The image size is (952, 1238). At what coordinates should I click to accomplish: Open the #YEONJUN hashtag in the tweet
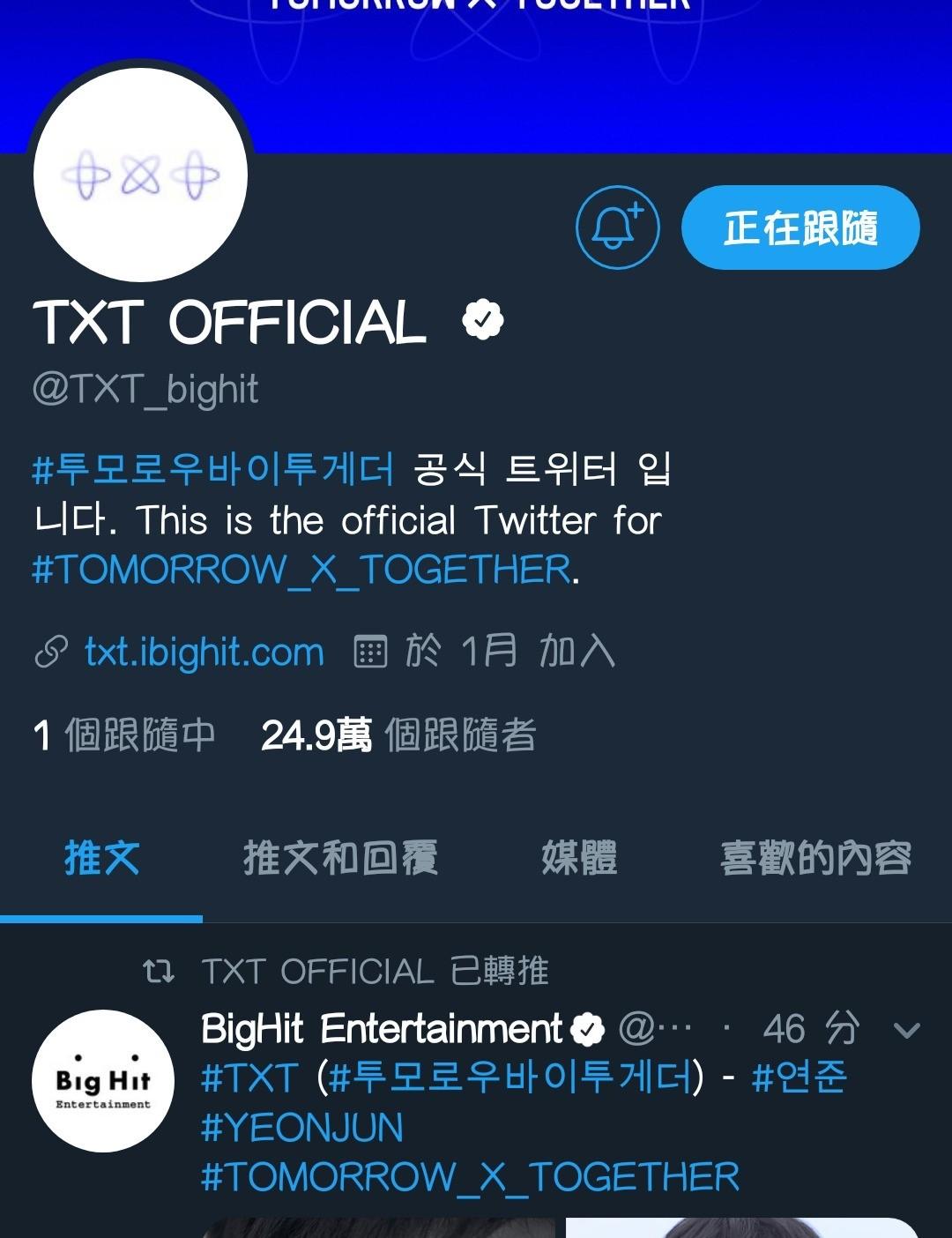click(x=302, y=1128)
